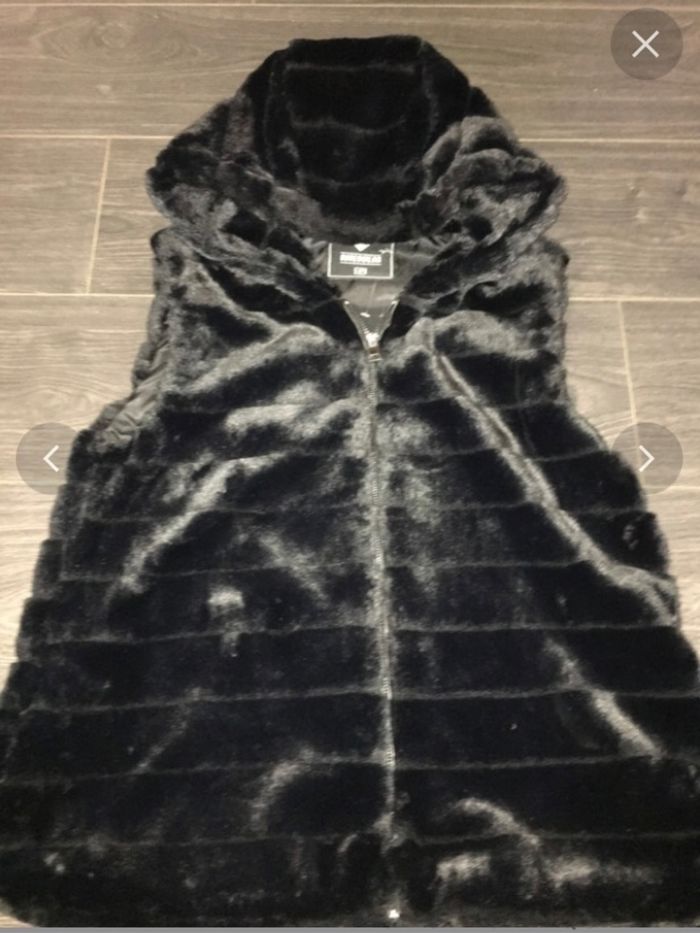The height and width of the screenshot is (933, 700).
Task: Close the full-screen photo viewer
Action: (645, 44)
